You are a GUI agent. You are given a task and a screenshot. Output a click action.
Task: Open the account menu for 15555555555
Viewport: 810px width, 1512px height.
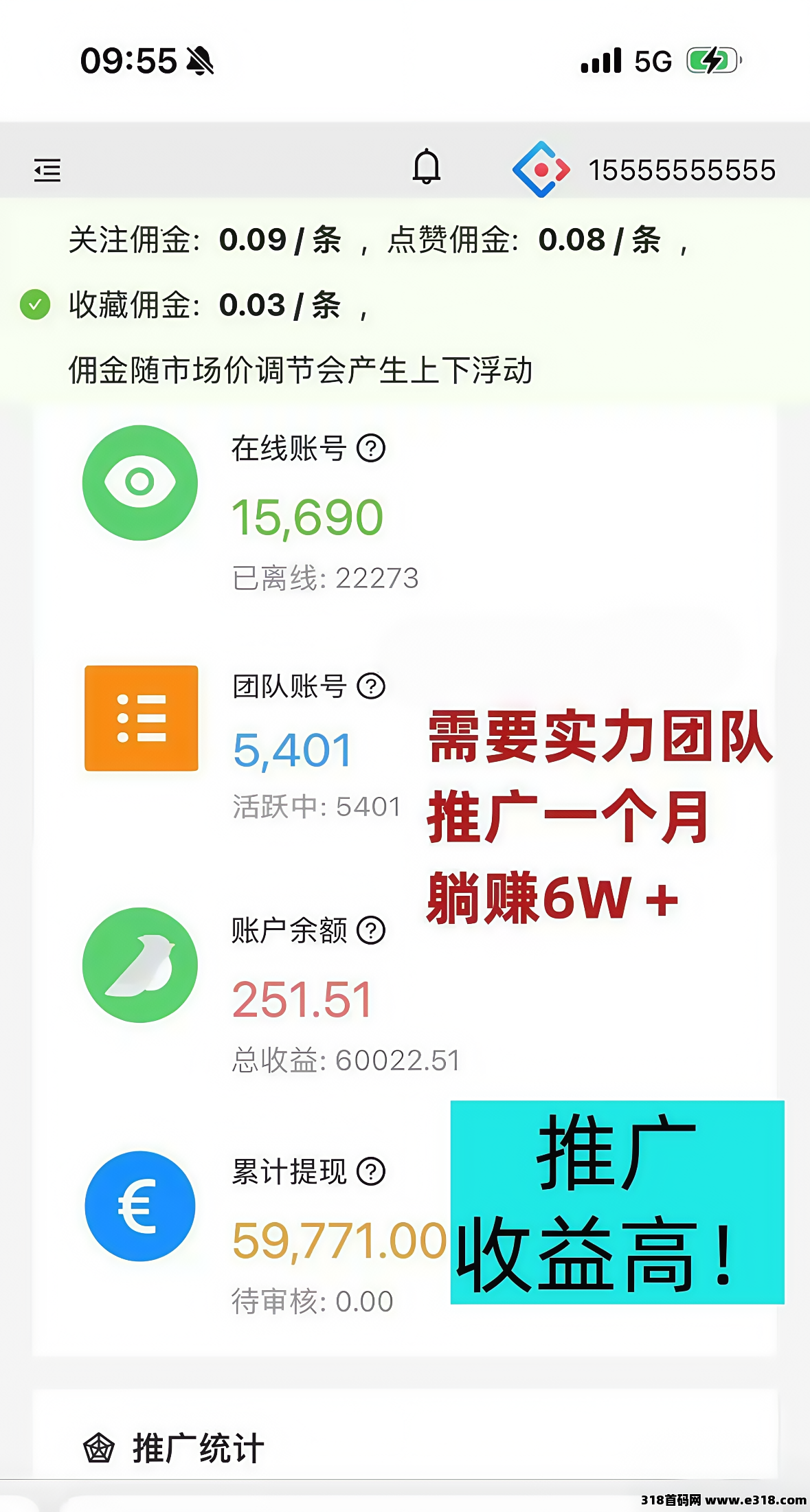pyautogui.click(x=681, y=170)
